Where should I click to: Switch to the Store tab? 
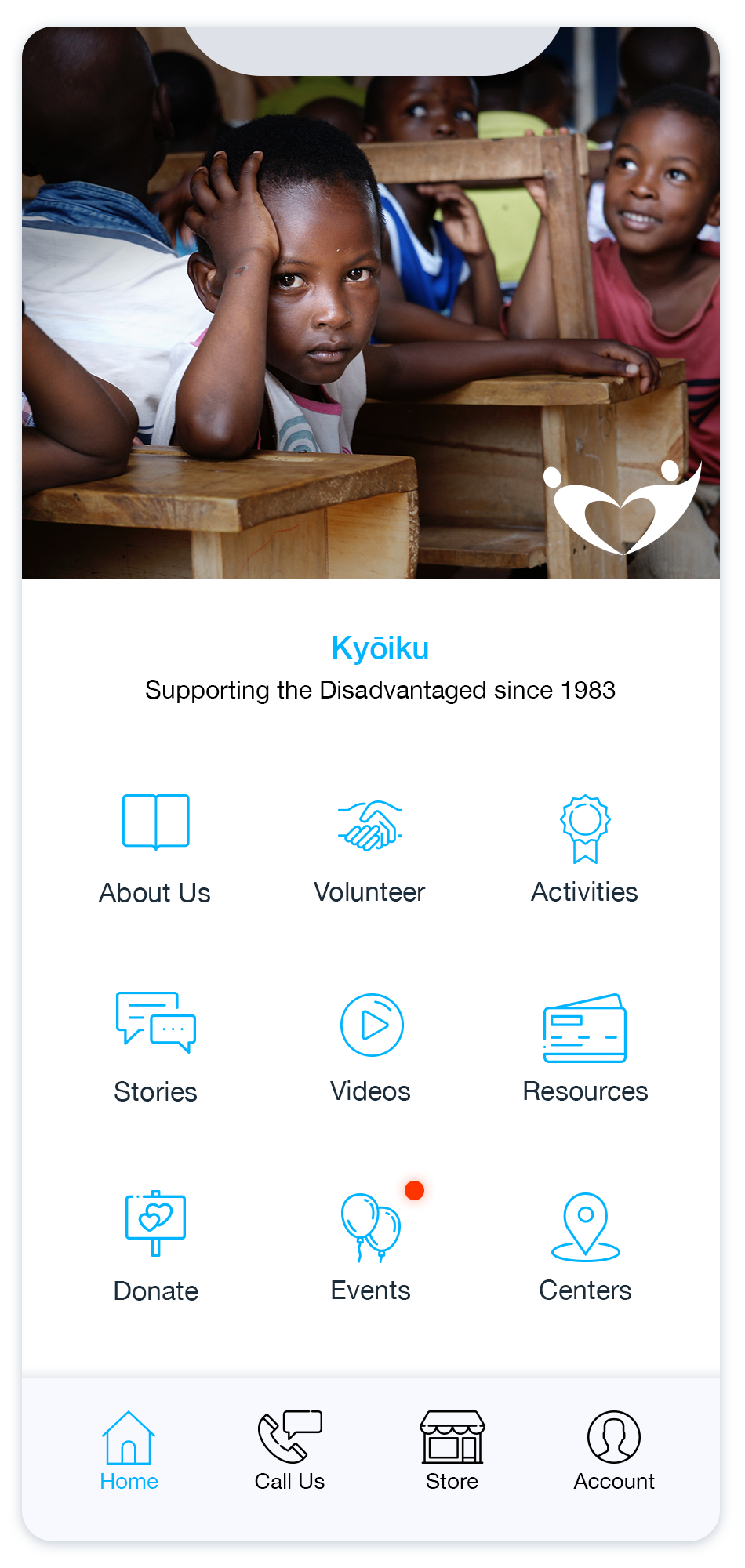point(452,1450)
